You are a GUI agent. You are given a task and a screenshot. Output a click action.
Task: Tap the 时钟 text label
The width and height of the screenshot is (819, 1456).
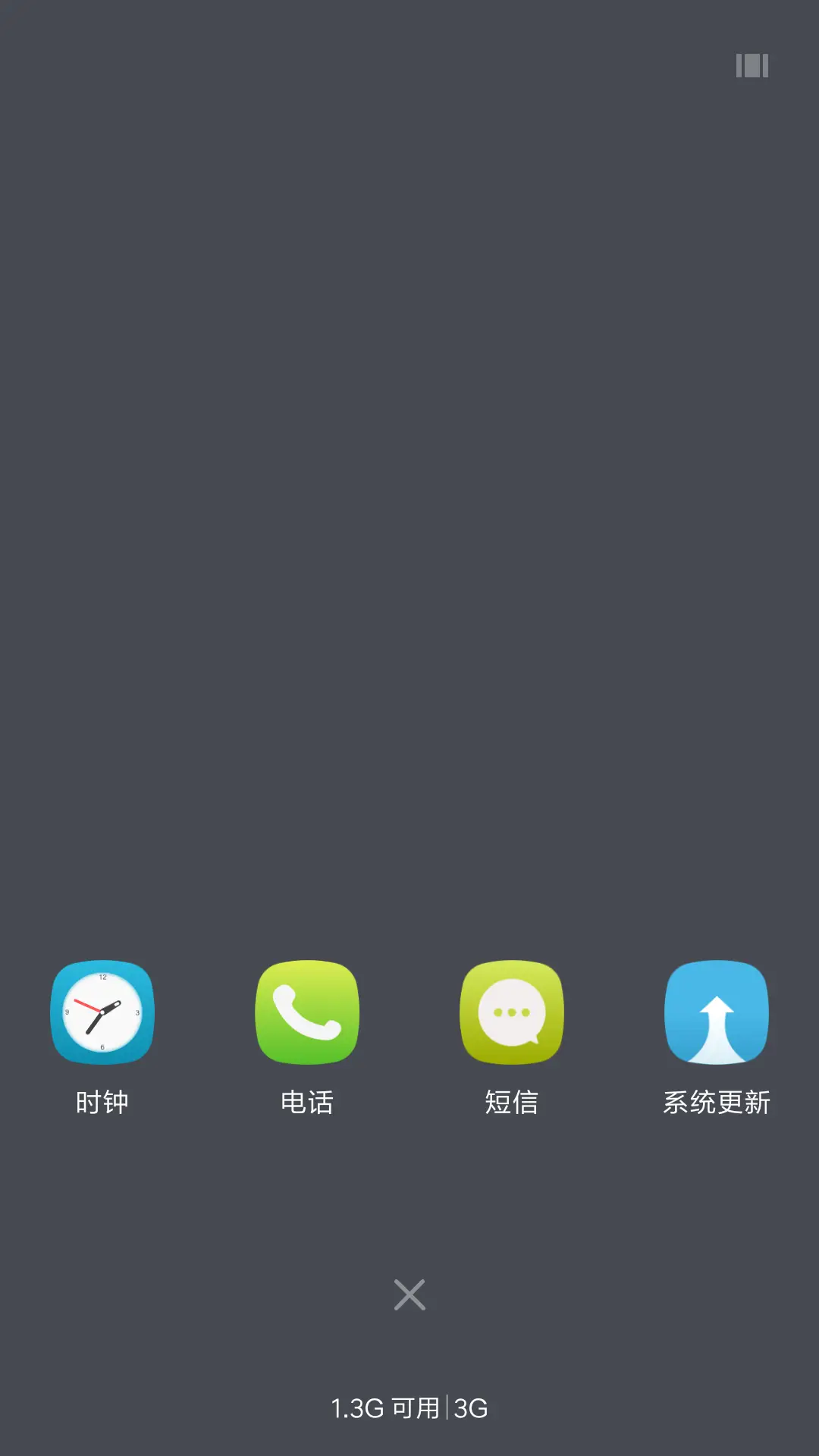tap(102, 1103)
